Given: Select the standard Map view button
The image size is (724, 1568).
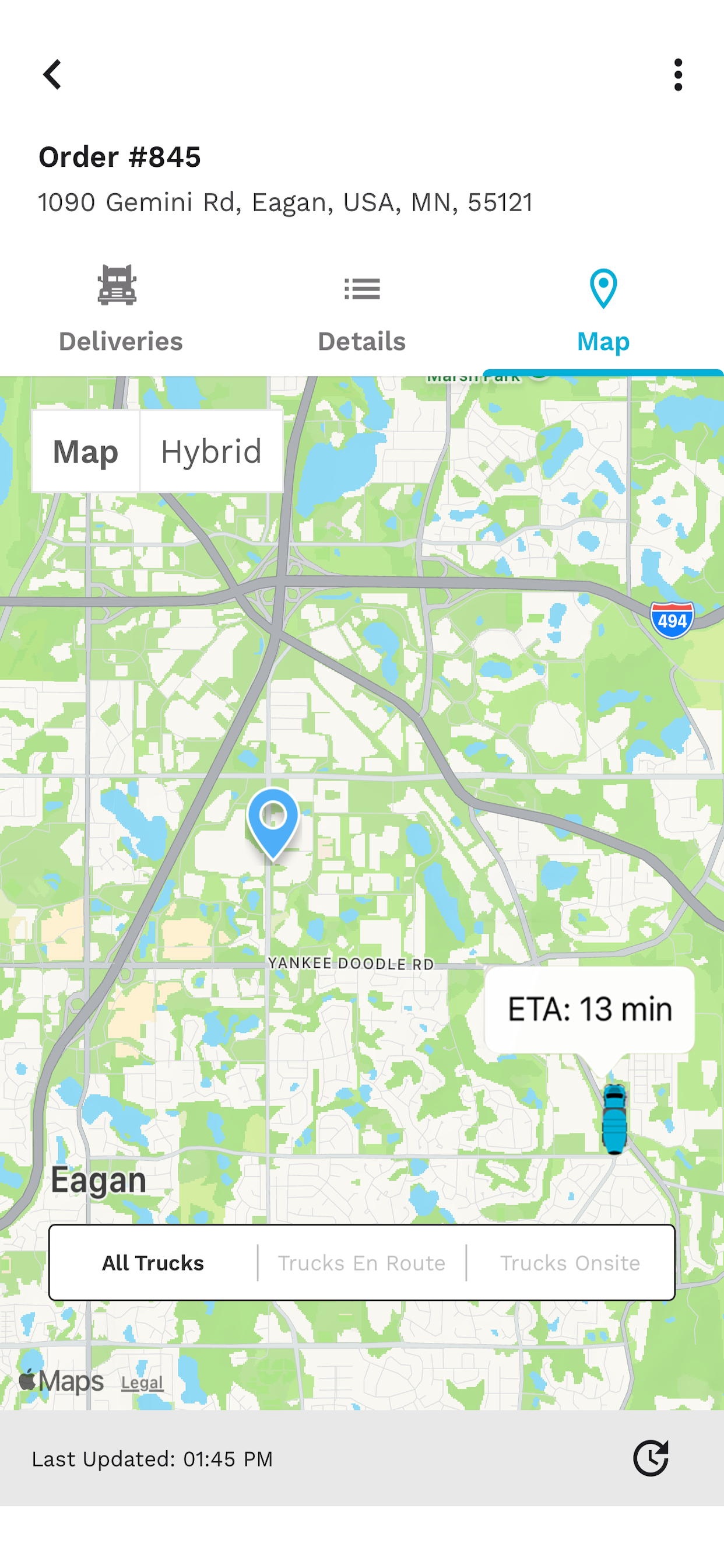Looking at the screenshot, I should [86, 451].
